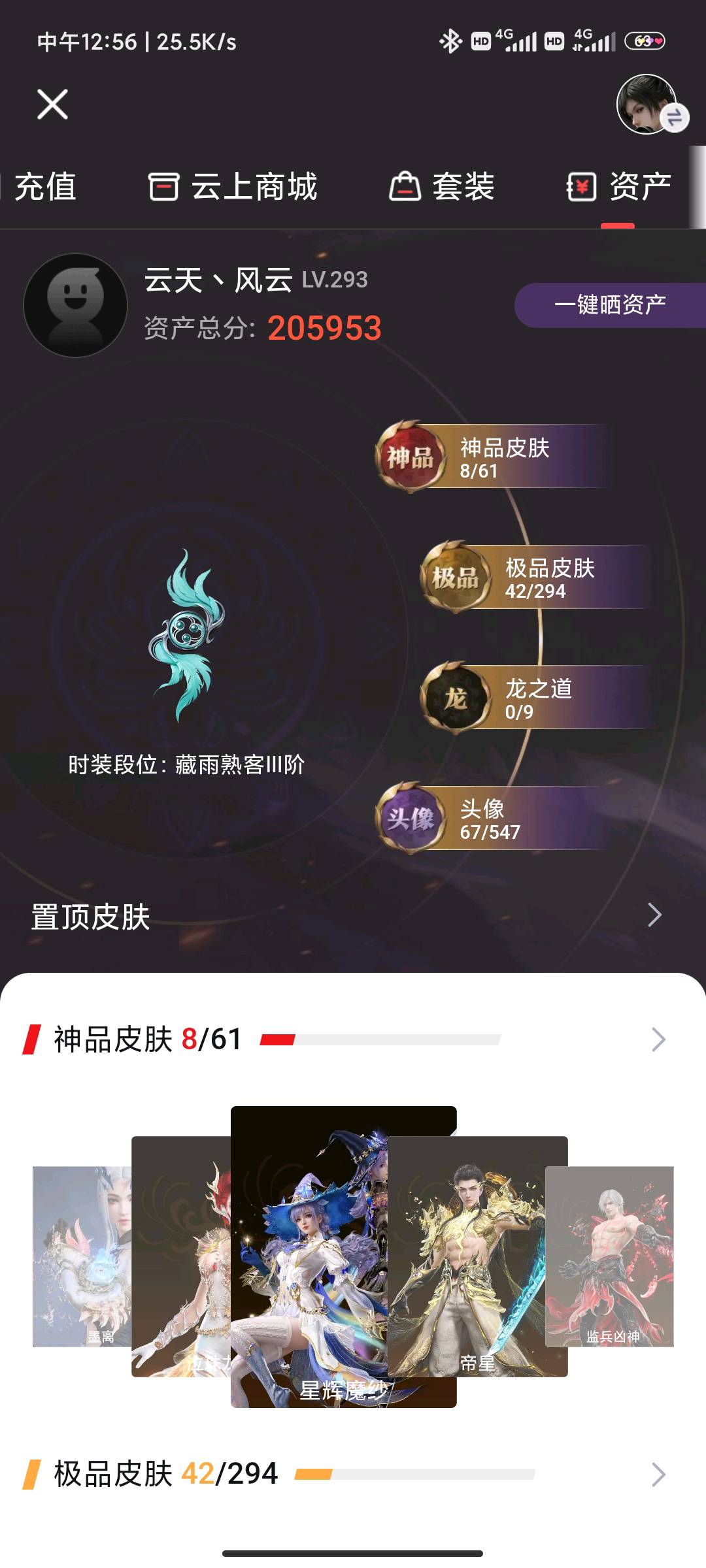Expand the 置顶皮肤 section arrow
Viewport: 706px width, 1568px height.
pos(654,915)
